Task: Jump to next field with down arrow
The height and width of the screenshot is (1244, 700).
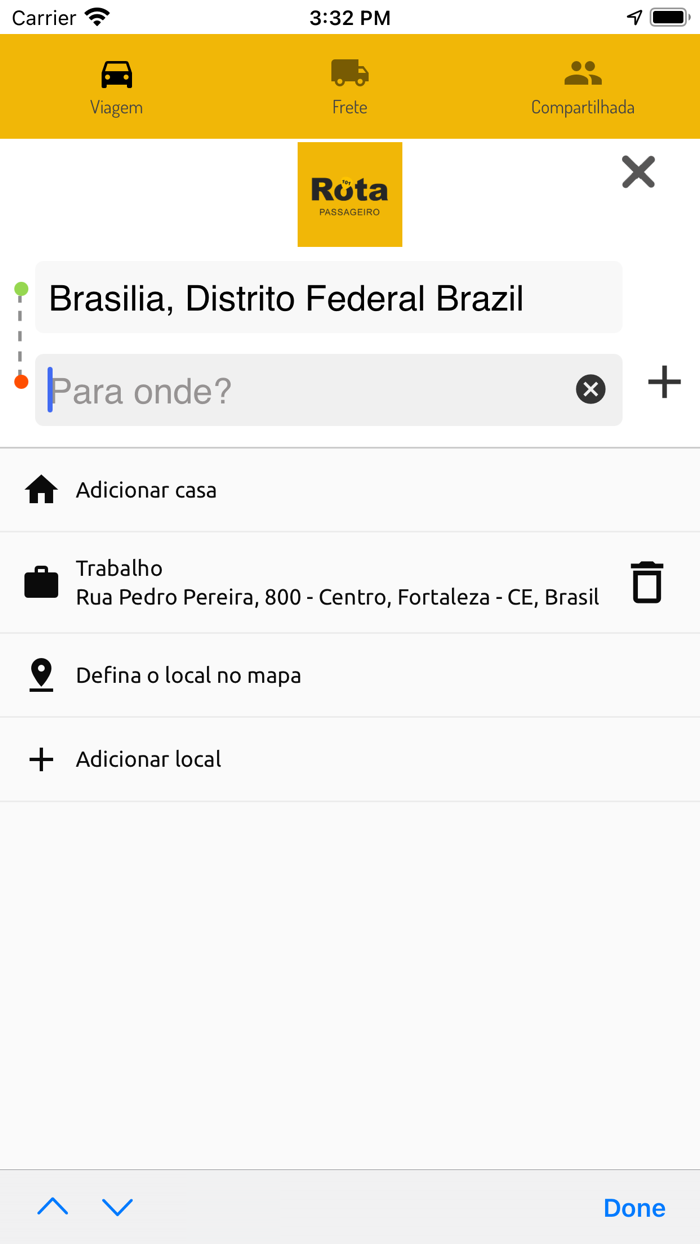Action: pos(117,1207)
